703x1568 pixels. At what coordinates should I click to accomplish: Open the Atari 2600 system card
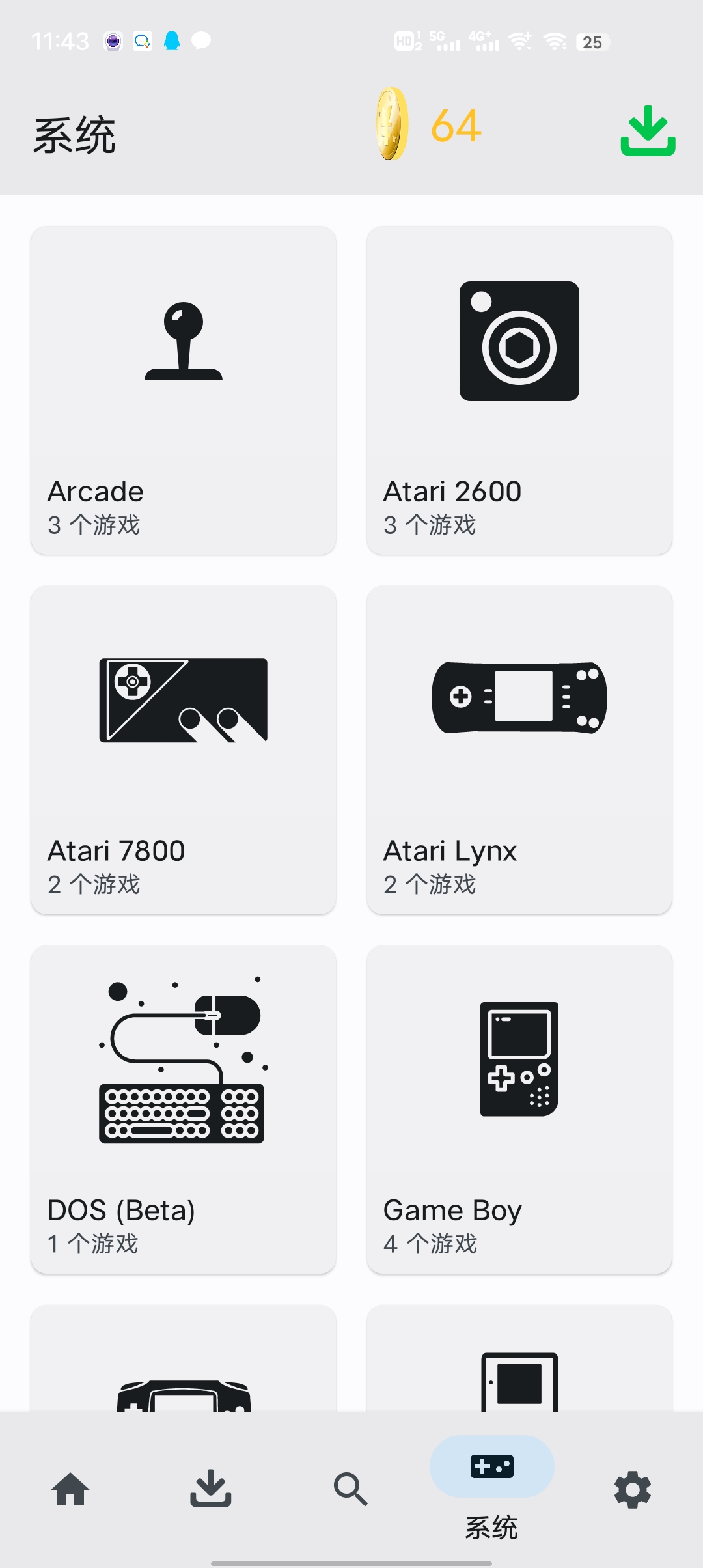(519, 391)
